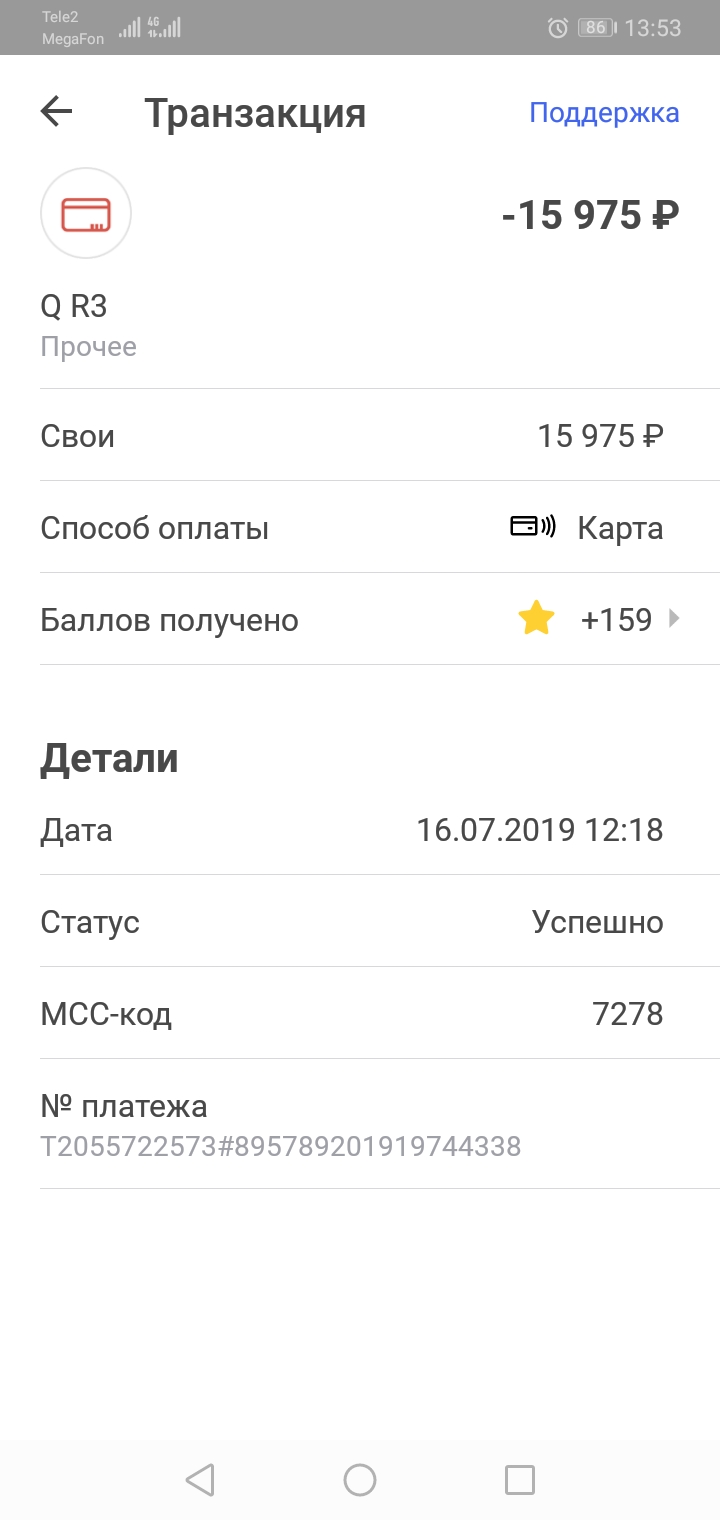
Task: Open the Баллов получено +159 details
Action: point(360,619)
